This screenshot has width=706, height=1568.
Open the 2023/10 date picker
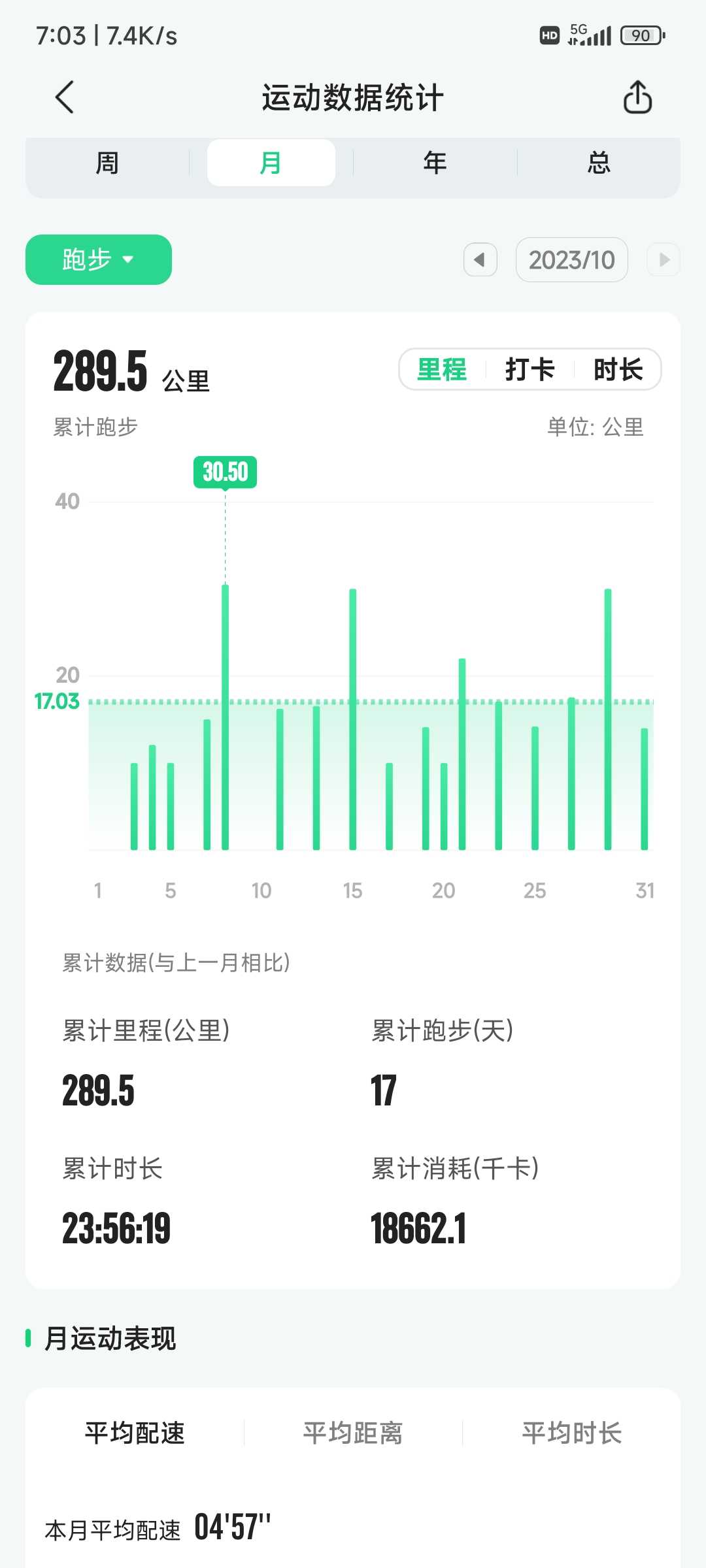572,260
